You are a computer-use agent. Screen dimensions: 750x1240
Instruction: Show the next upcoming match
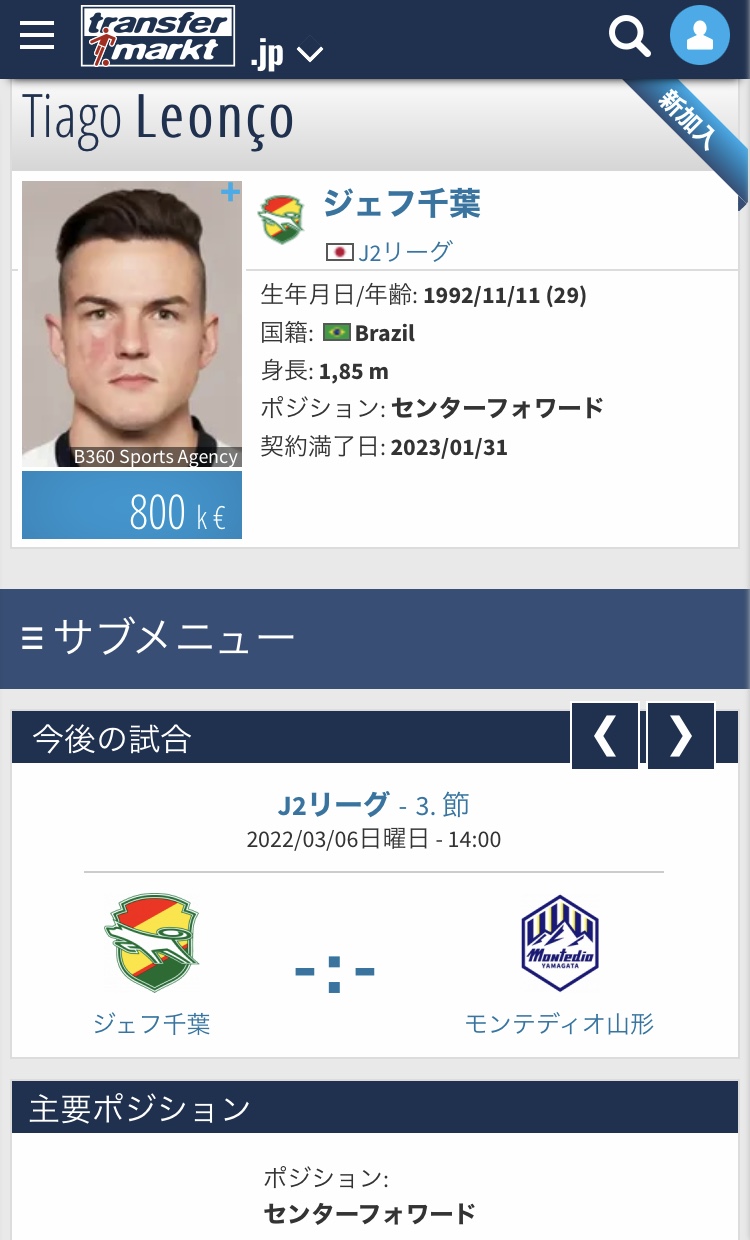coord(681,736)
